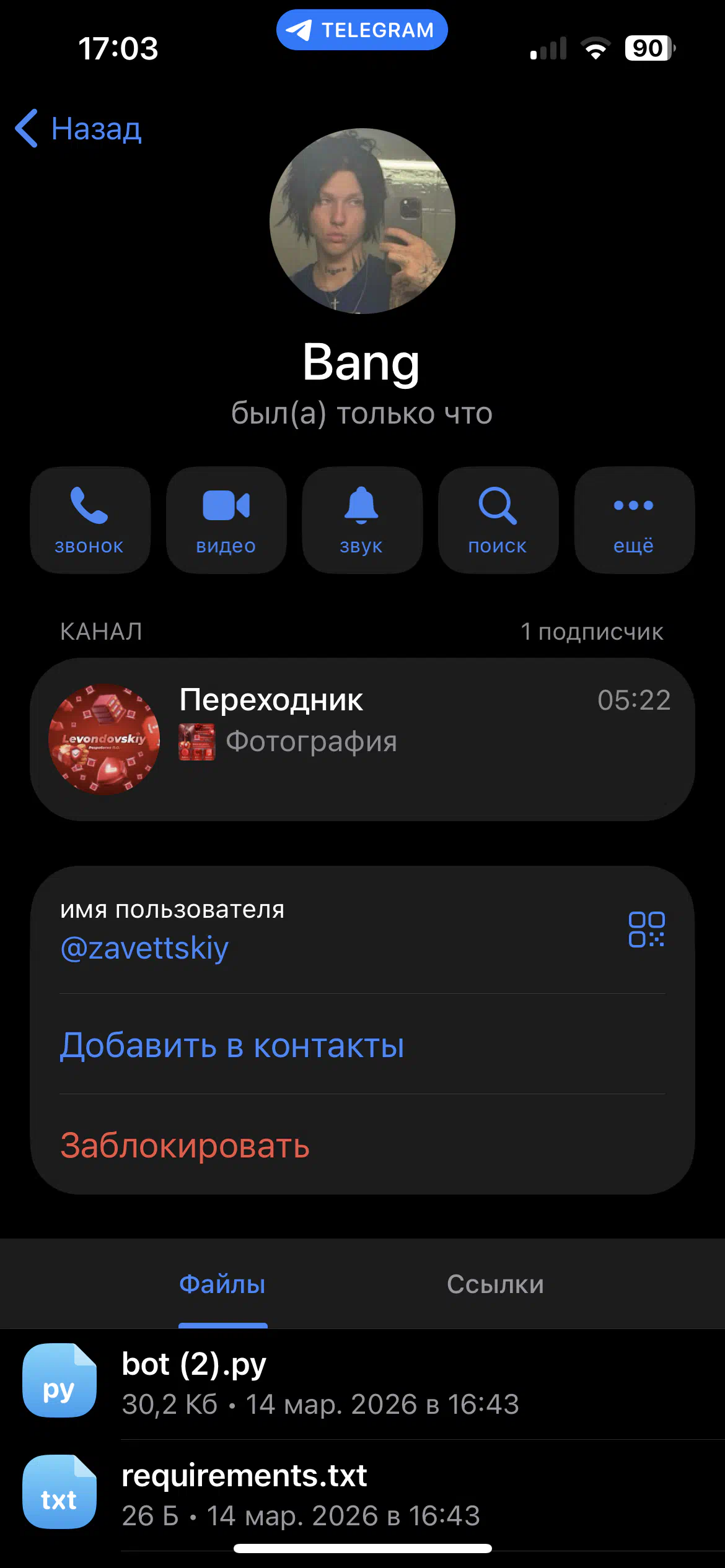Search the chat with поиск
Screen dimensions: 725x1568
click(498, 520)
